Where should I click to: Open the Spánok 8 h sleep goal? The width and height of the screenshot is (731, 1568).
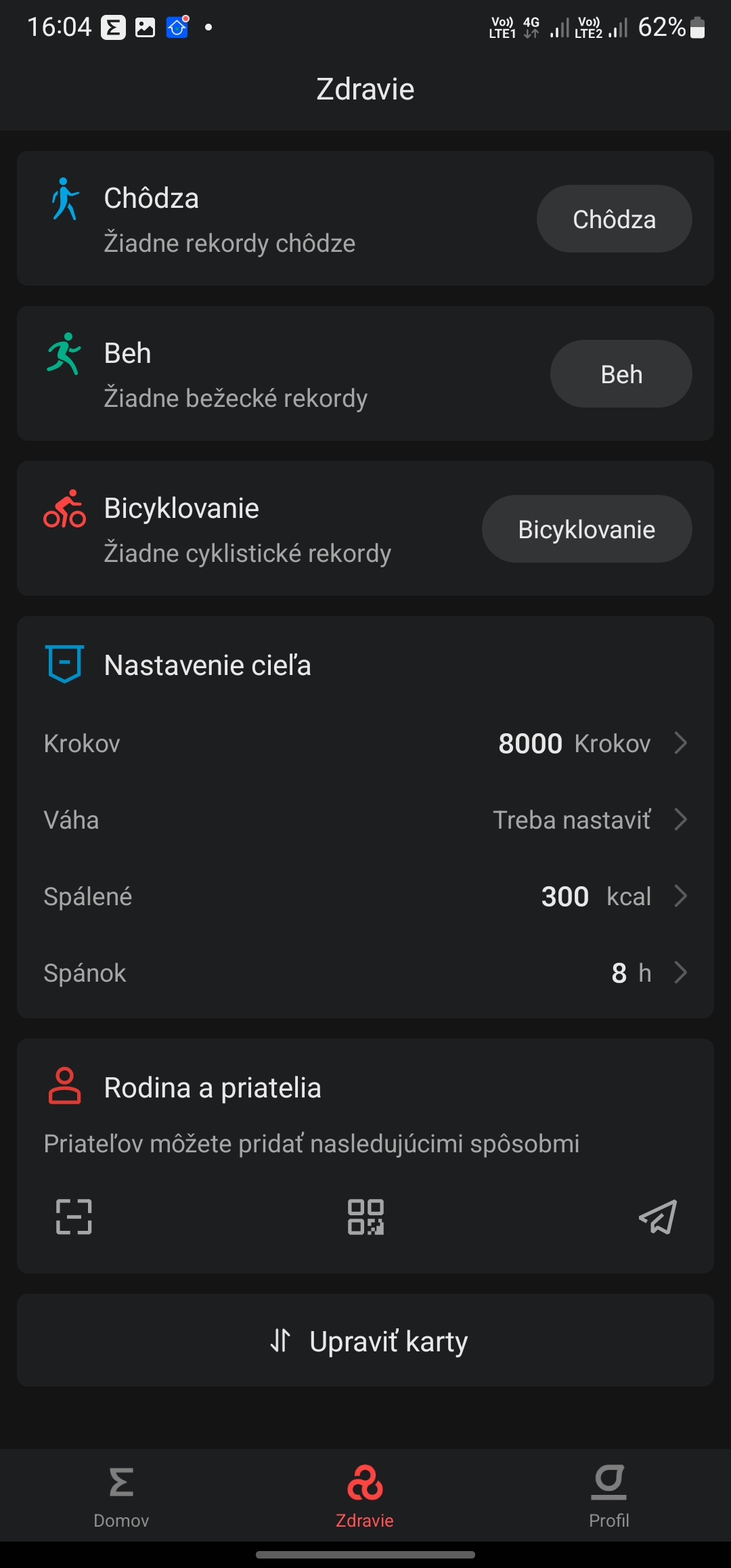click(365, 973)
